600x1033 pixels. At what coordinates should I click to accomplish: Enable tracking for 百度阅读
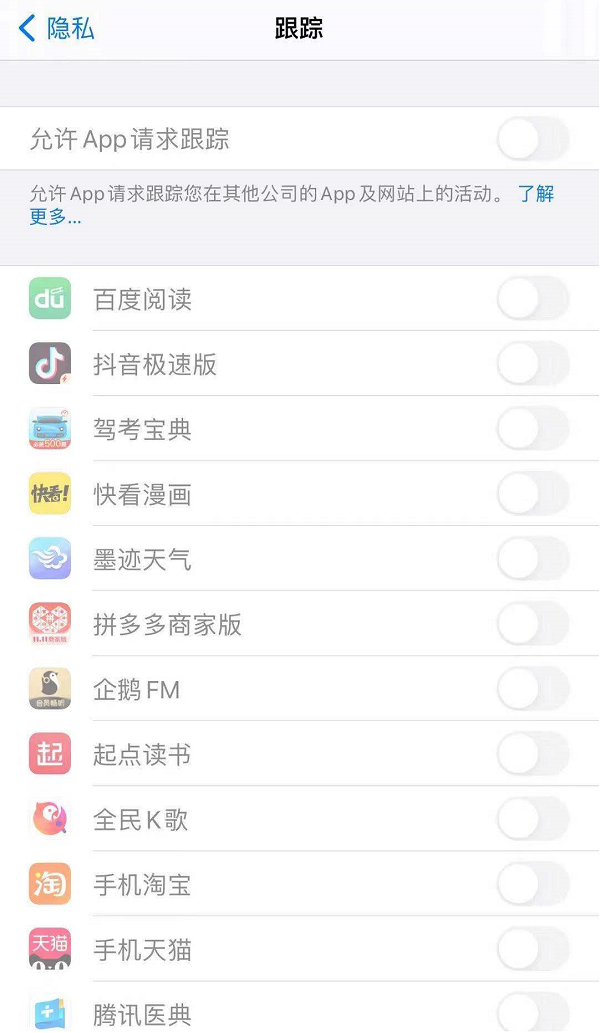click(532, 299)
